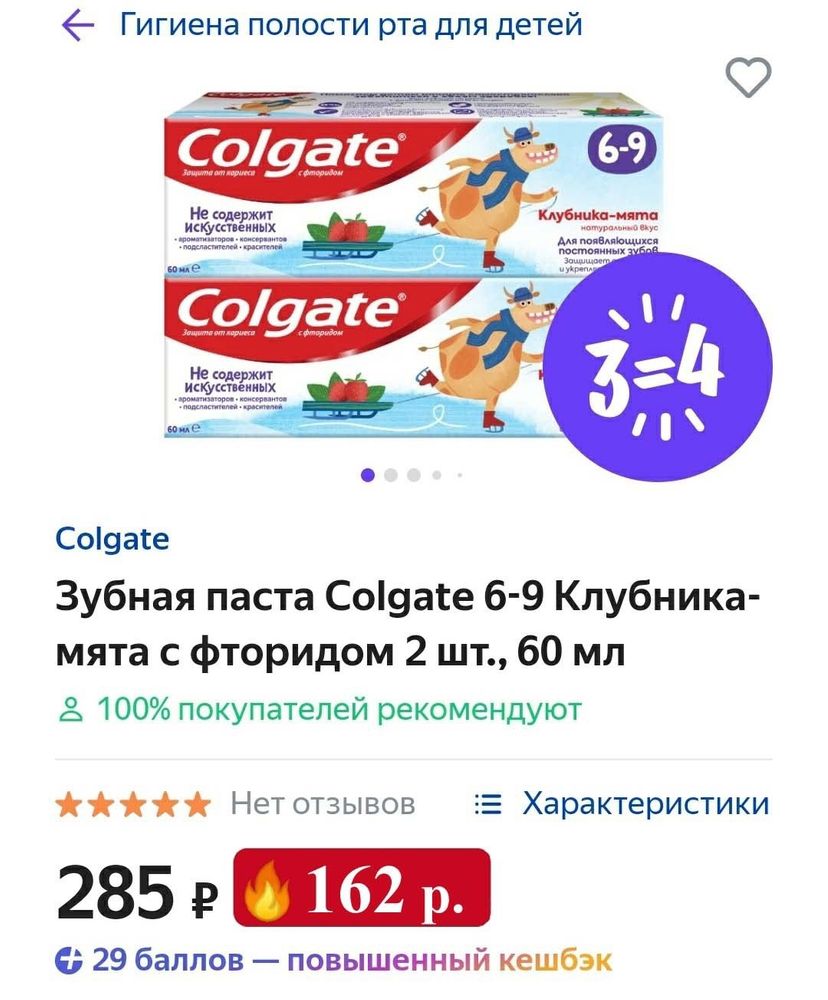Go to Гигиена полости рта для детей category

coord(350,26)
